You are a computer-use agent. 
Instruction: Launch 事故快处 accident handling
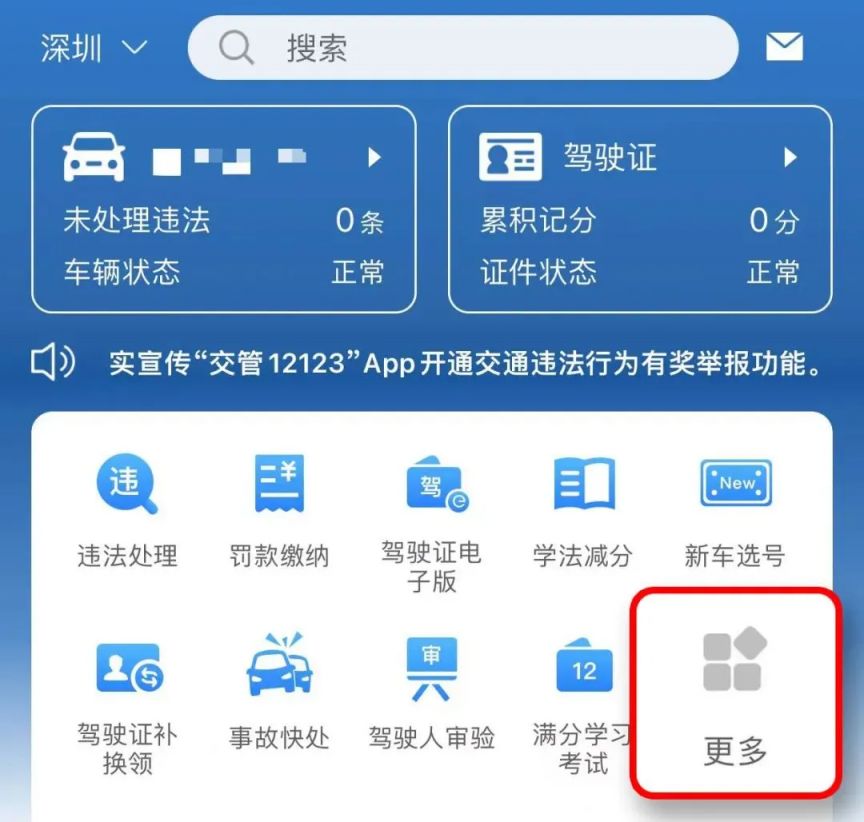279,692
